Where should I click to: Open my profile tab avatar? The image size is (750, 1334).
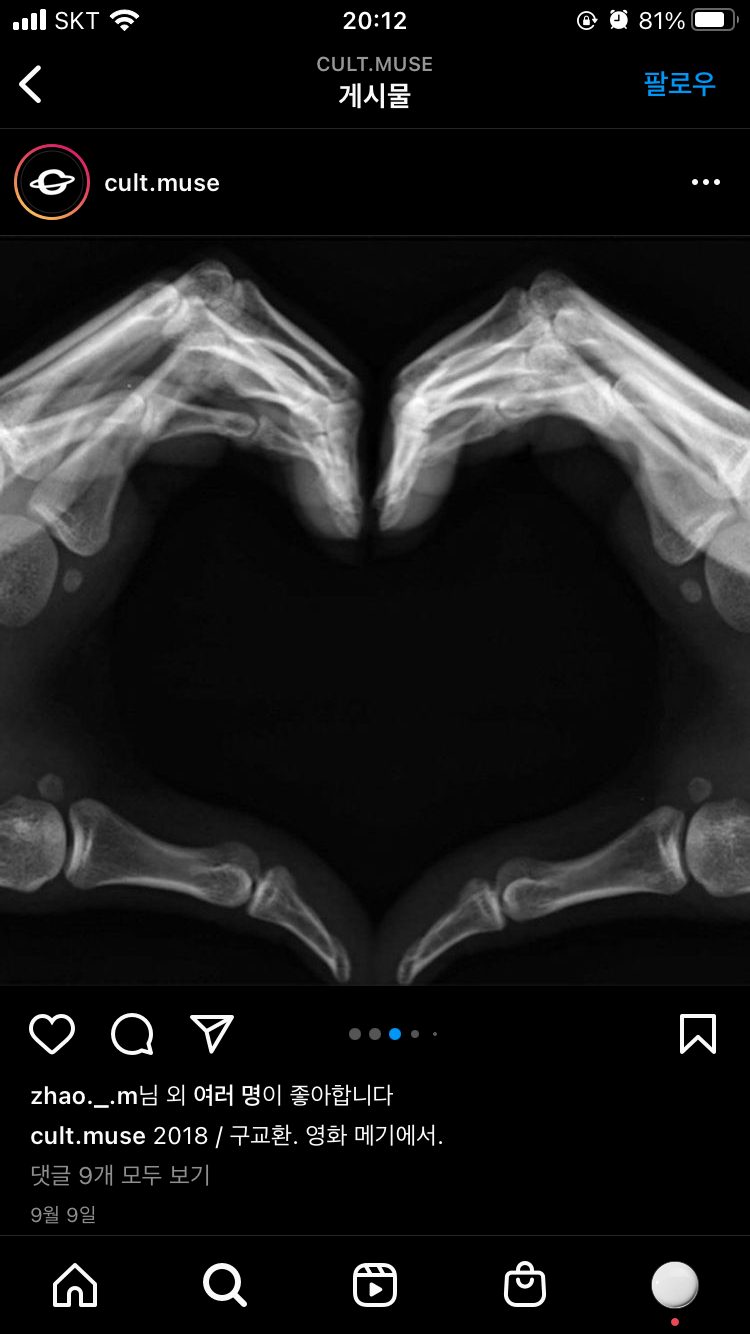coord(675,1285)
